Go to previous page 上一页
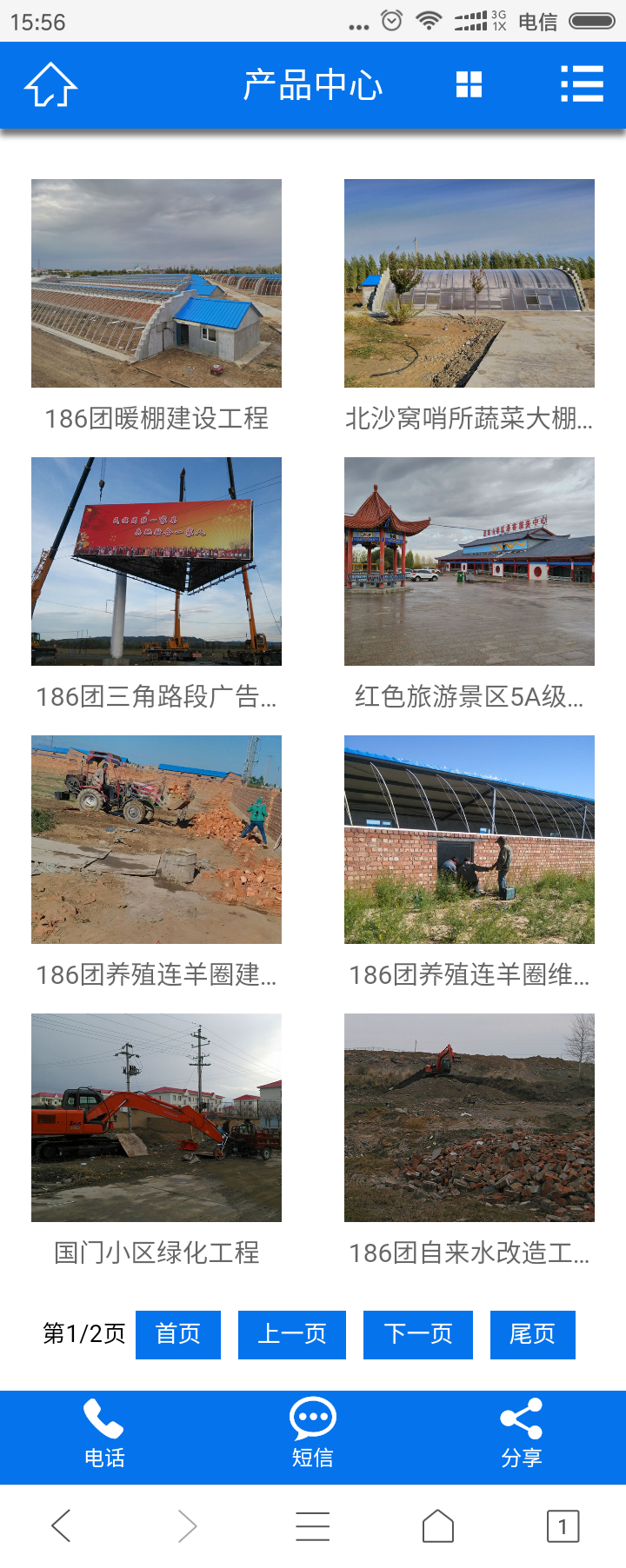Viewport: 626px width, 1568px height. click(292, 1334)
